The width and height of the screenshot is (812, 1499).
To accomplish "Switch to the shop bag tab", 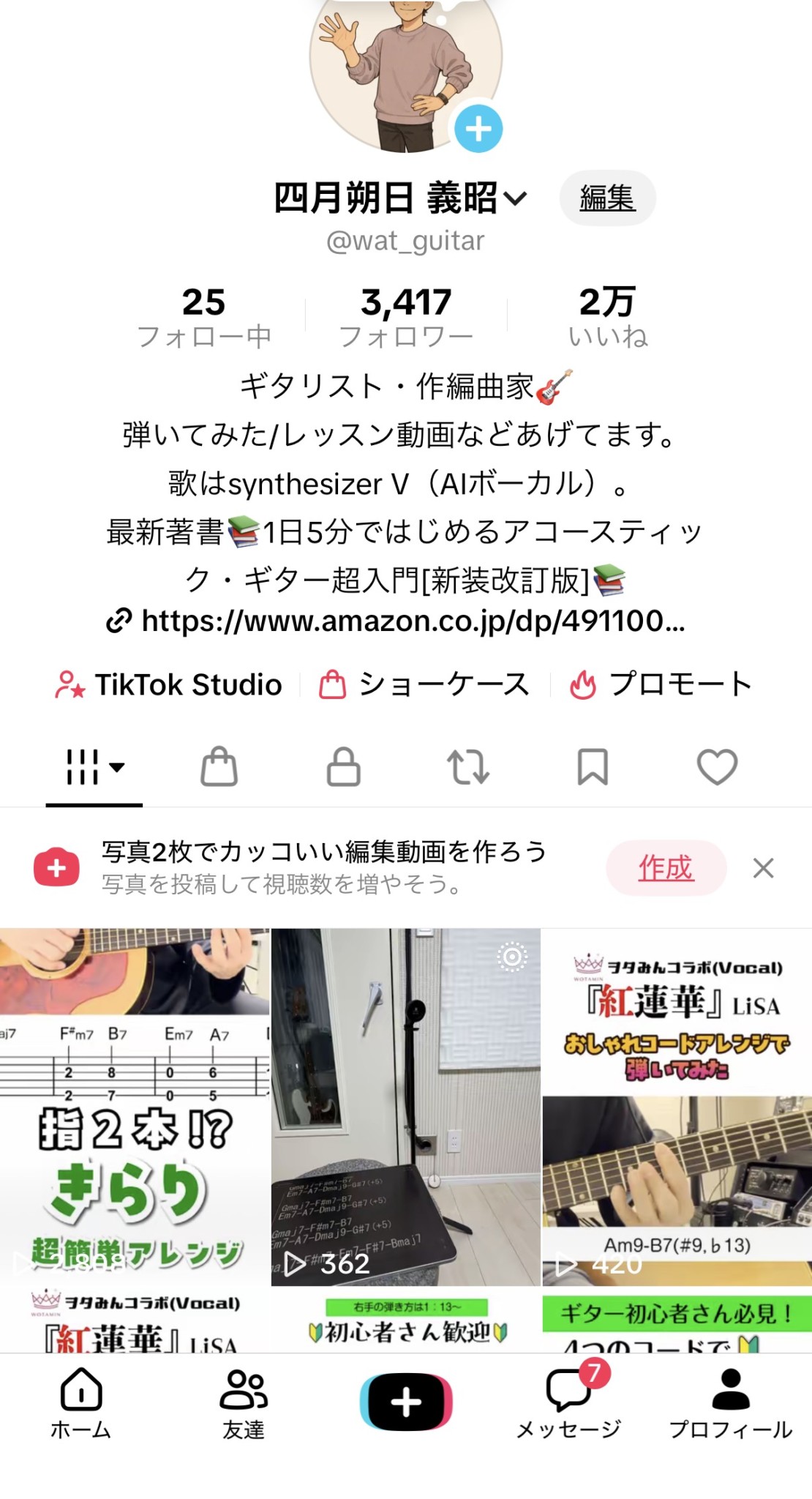I will click(x=219, y=767).
